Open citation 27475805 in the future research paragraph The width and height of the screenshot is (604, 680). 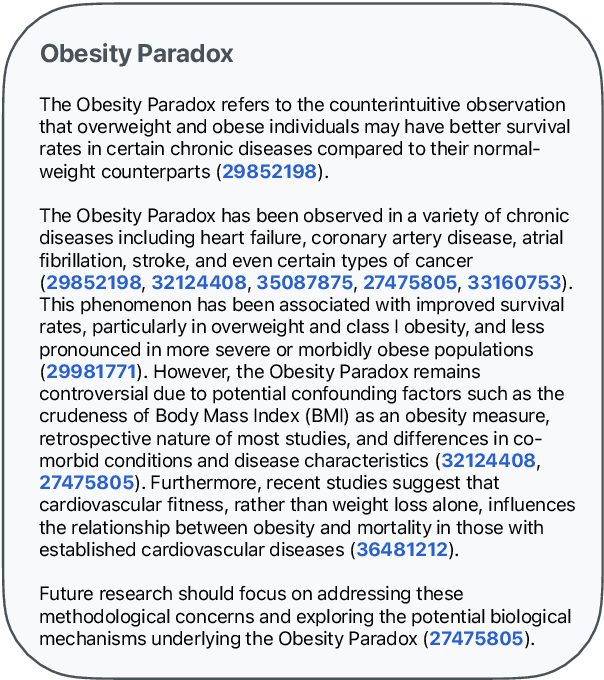pos(476,637)
